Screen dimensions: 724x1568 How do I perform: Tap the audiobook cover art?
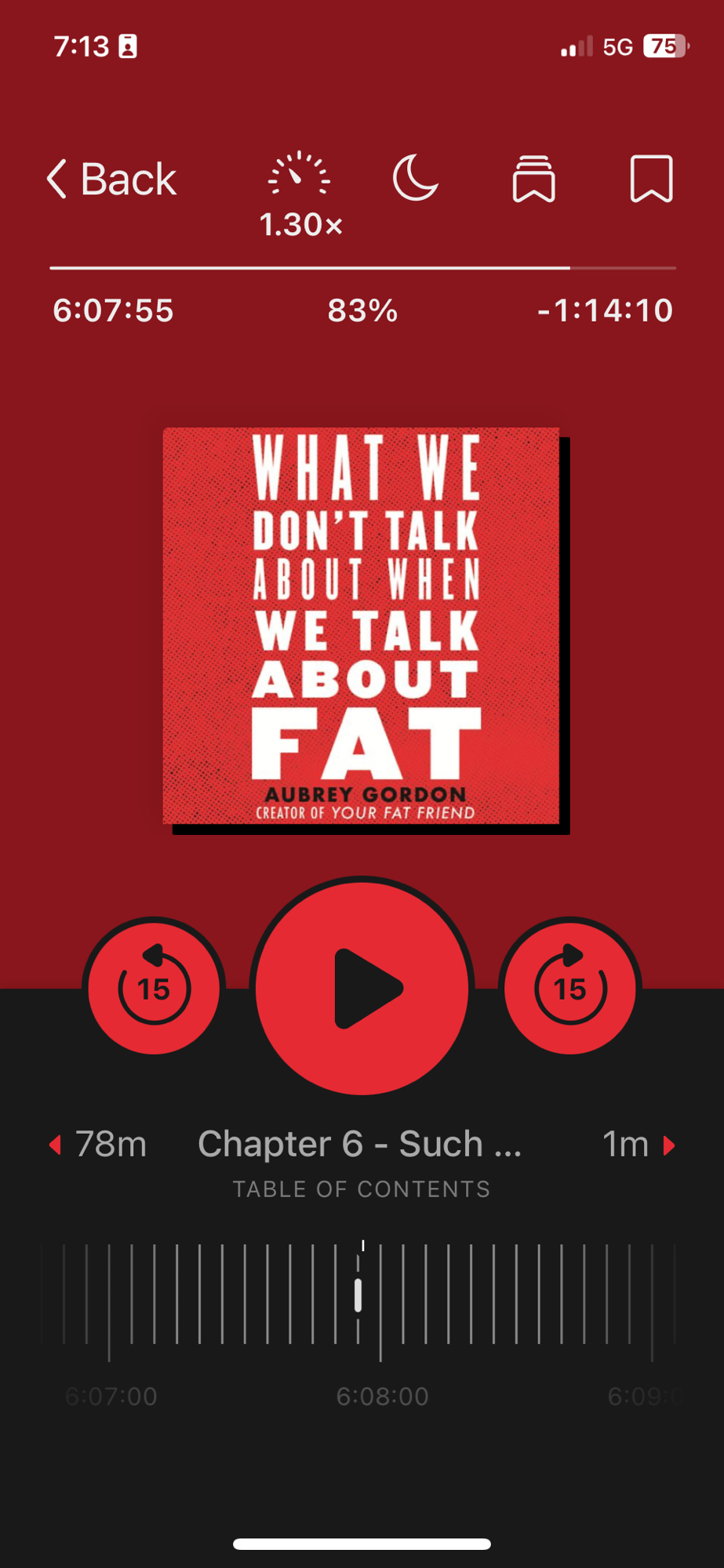coord(362,626)
